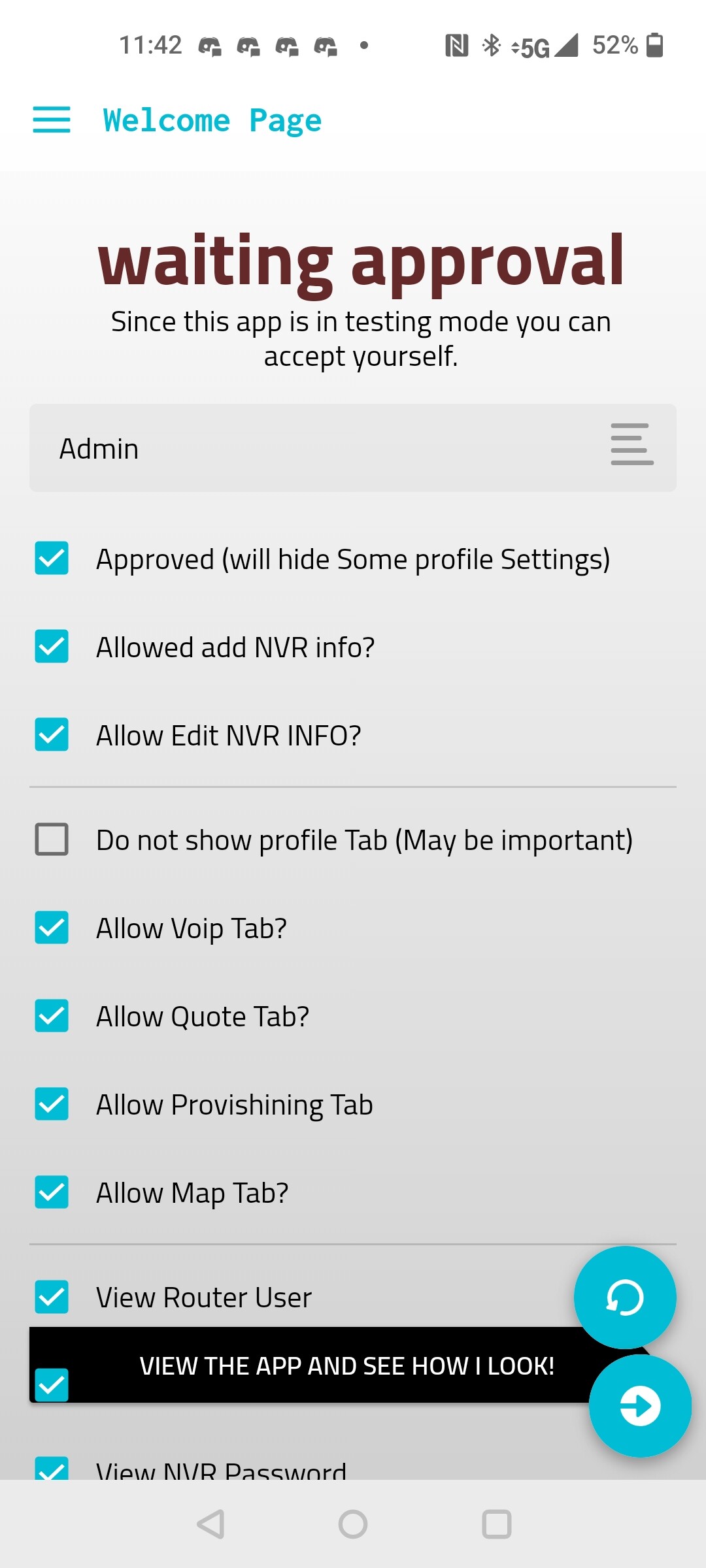The image size is (706, 1568).
Task: Check Do not show profile Tab
Action: 52,840
